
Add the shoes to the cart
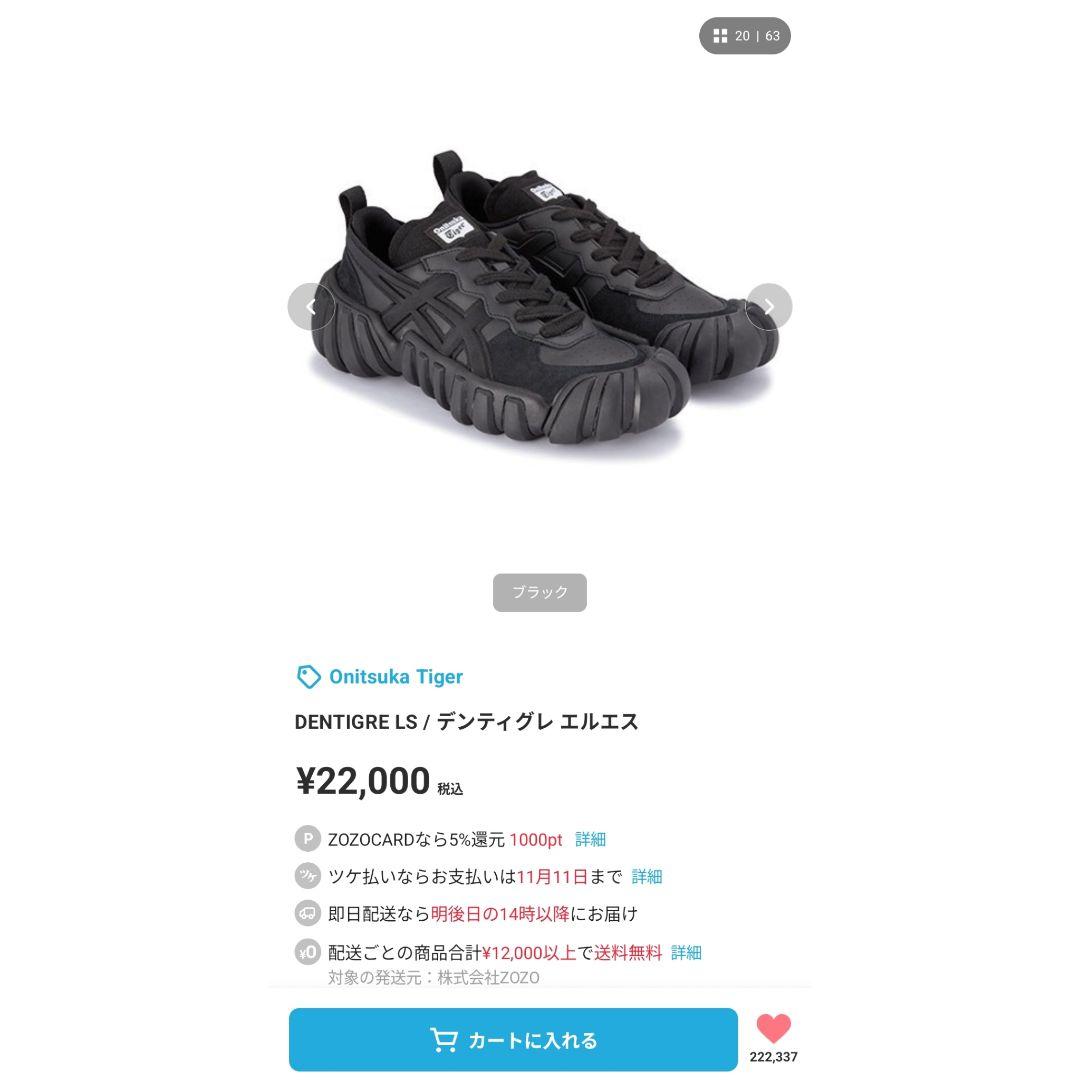pyautogui.click(x=513, y=1039)
